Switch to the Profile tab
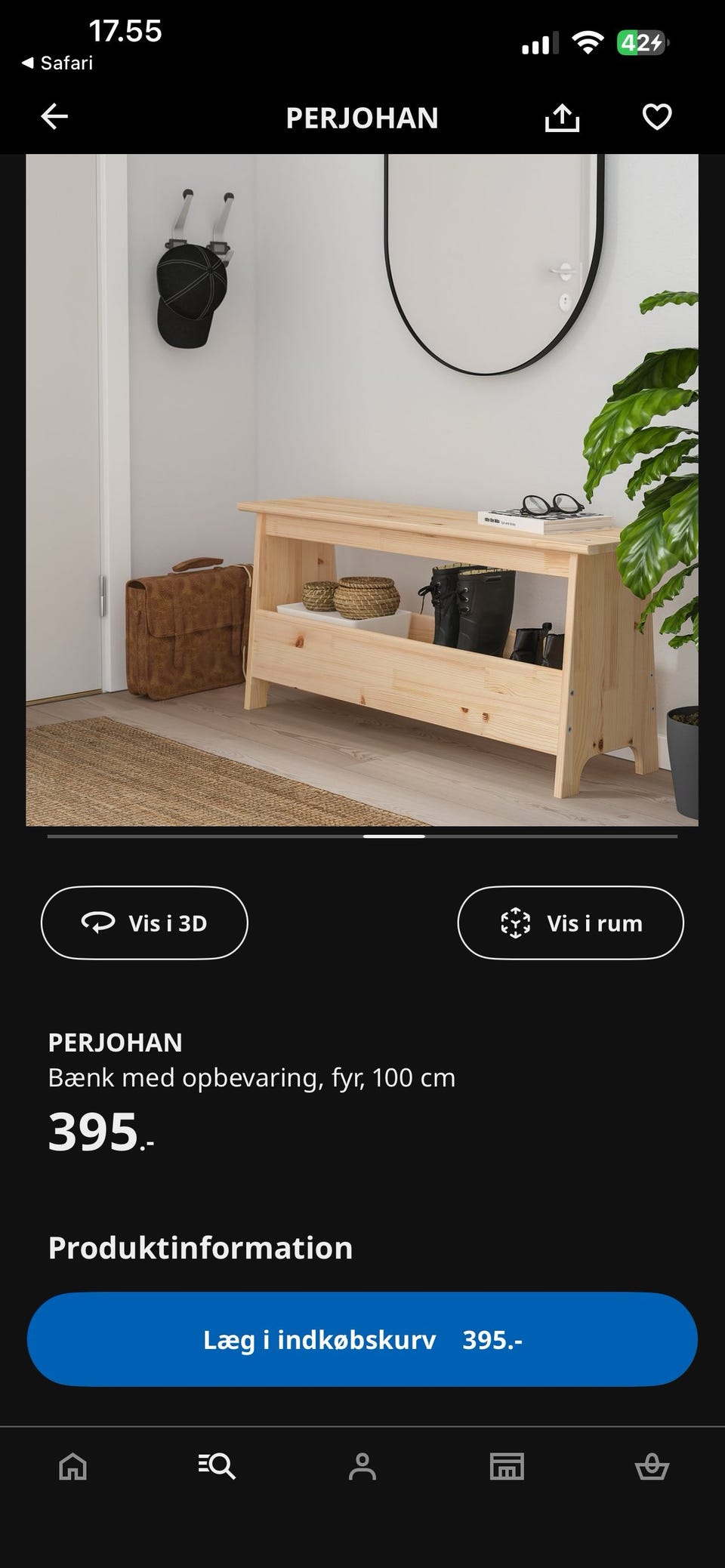The height and width of the screenshot is (1568, 725). (362, 1468)
